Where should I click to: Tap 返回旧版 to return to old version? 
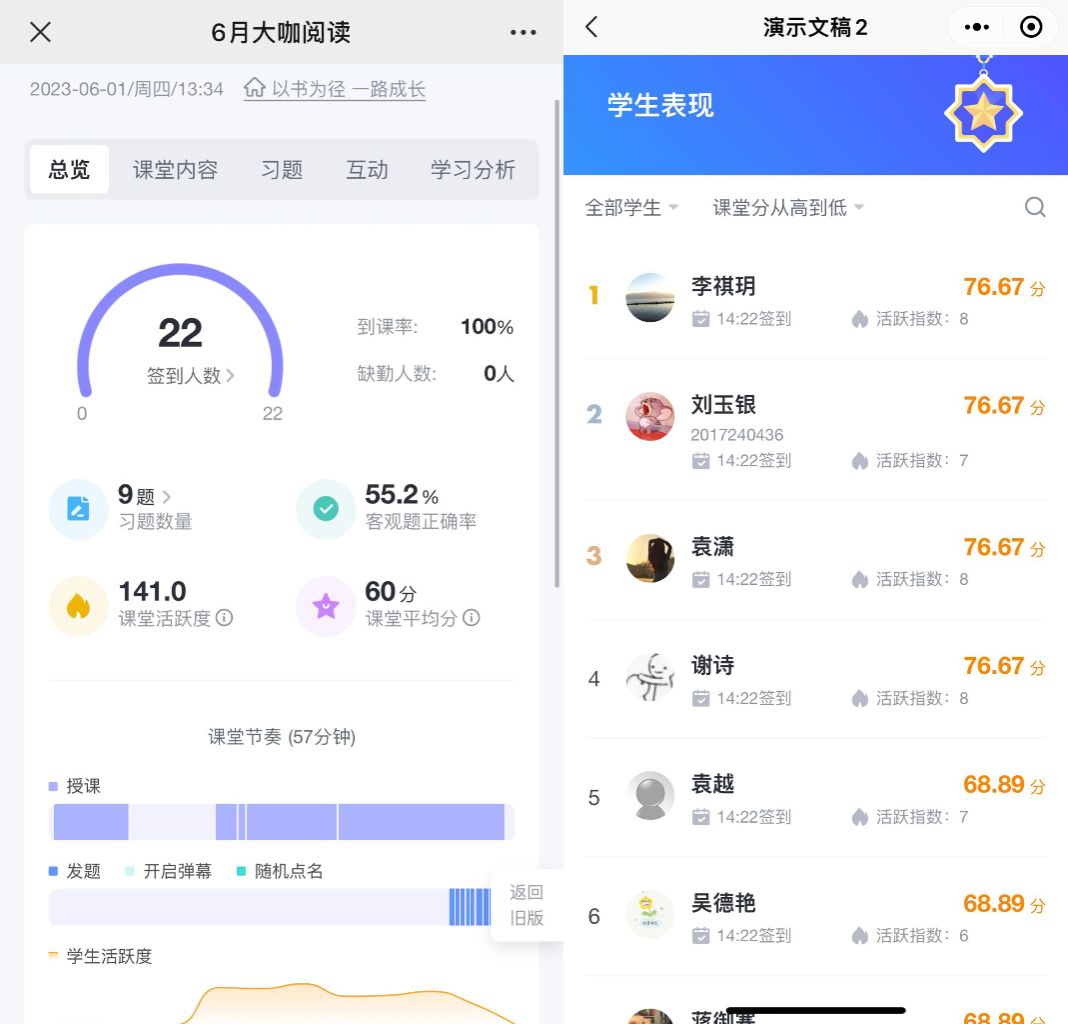click(x=527, y=905)
